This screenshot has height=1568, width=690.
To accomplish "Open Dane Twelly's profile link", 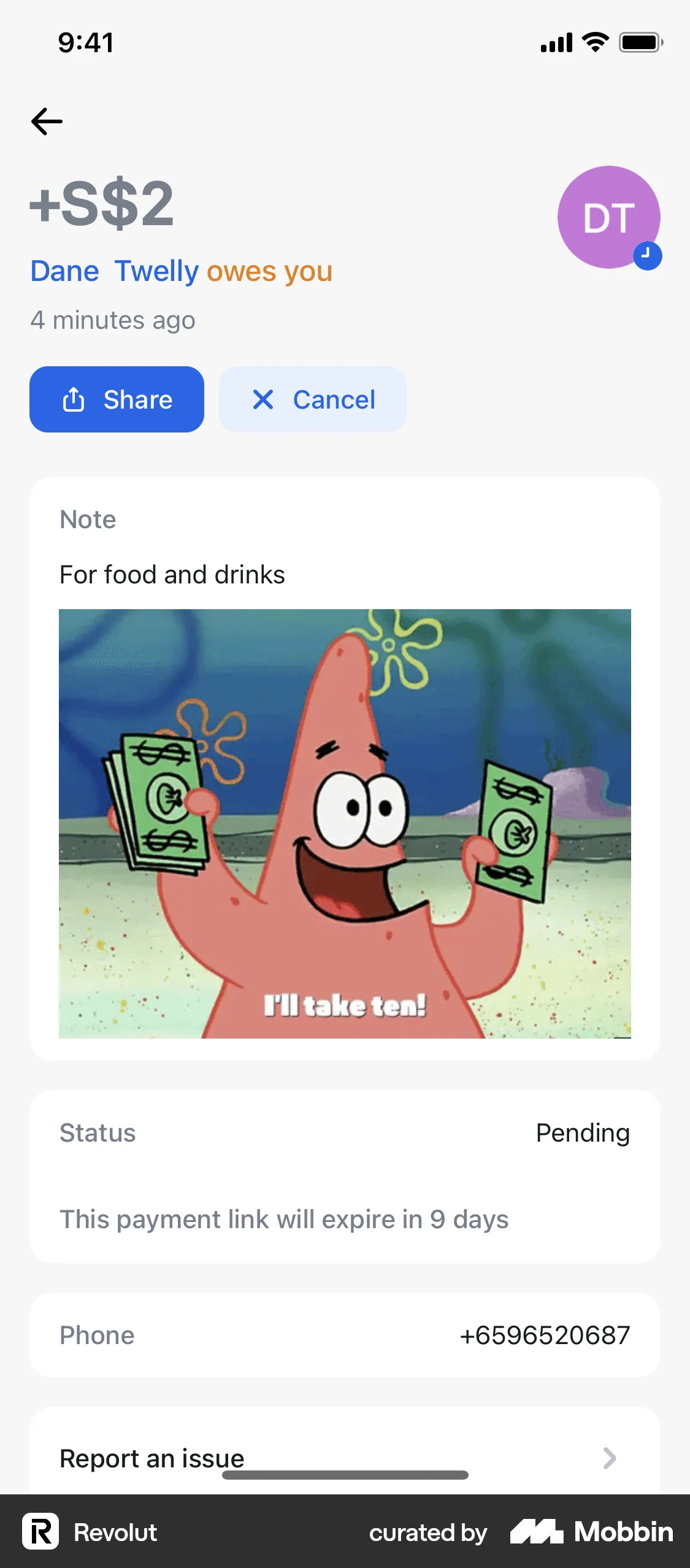I will click(115, 271).
